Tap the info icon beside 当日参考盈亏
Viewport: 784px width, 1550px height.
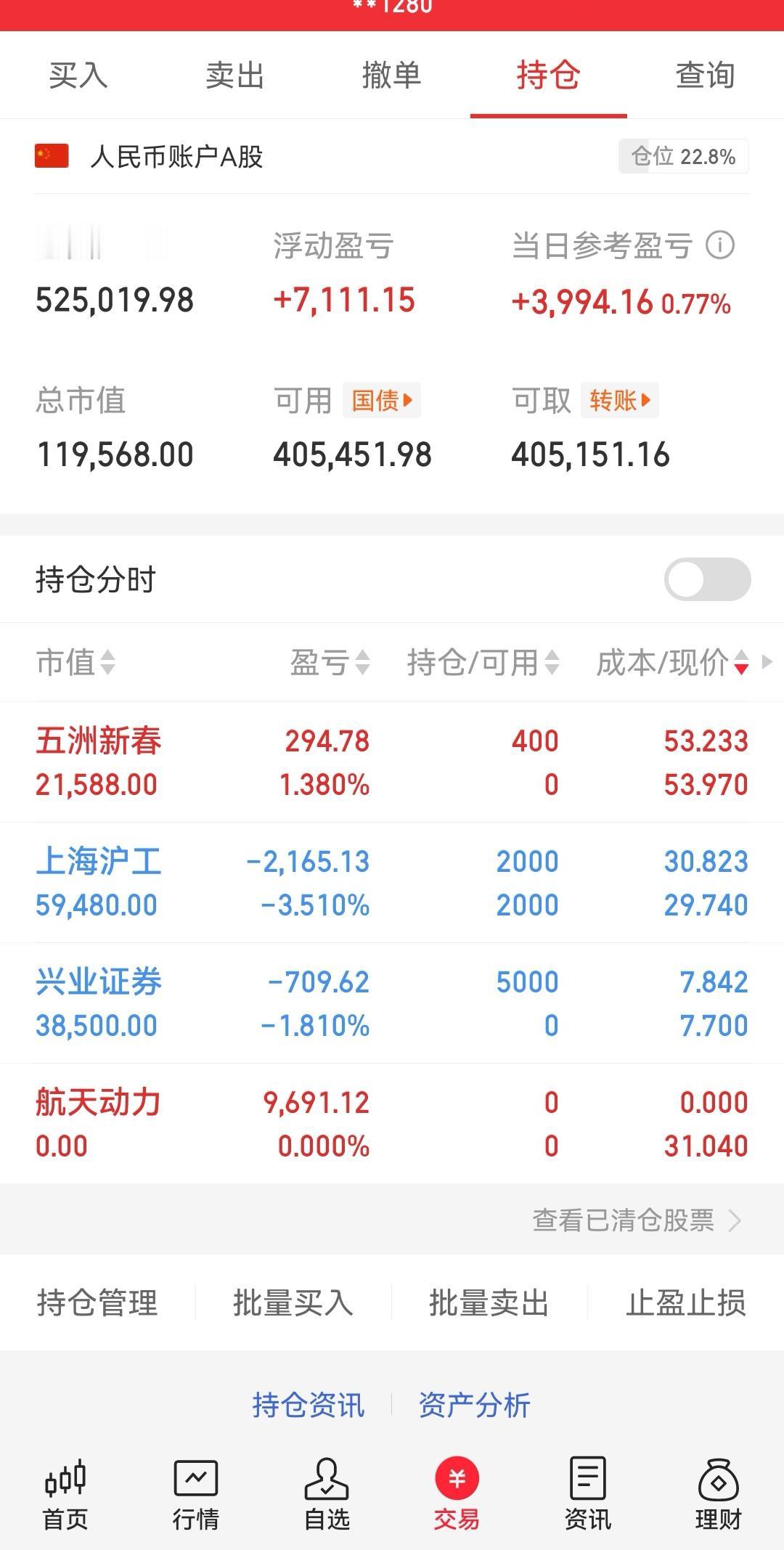[719, 245]
